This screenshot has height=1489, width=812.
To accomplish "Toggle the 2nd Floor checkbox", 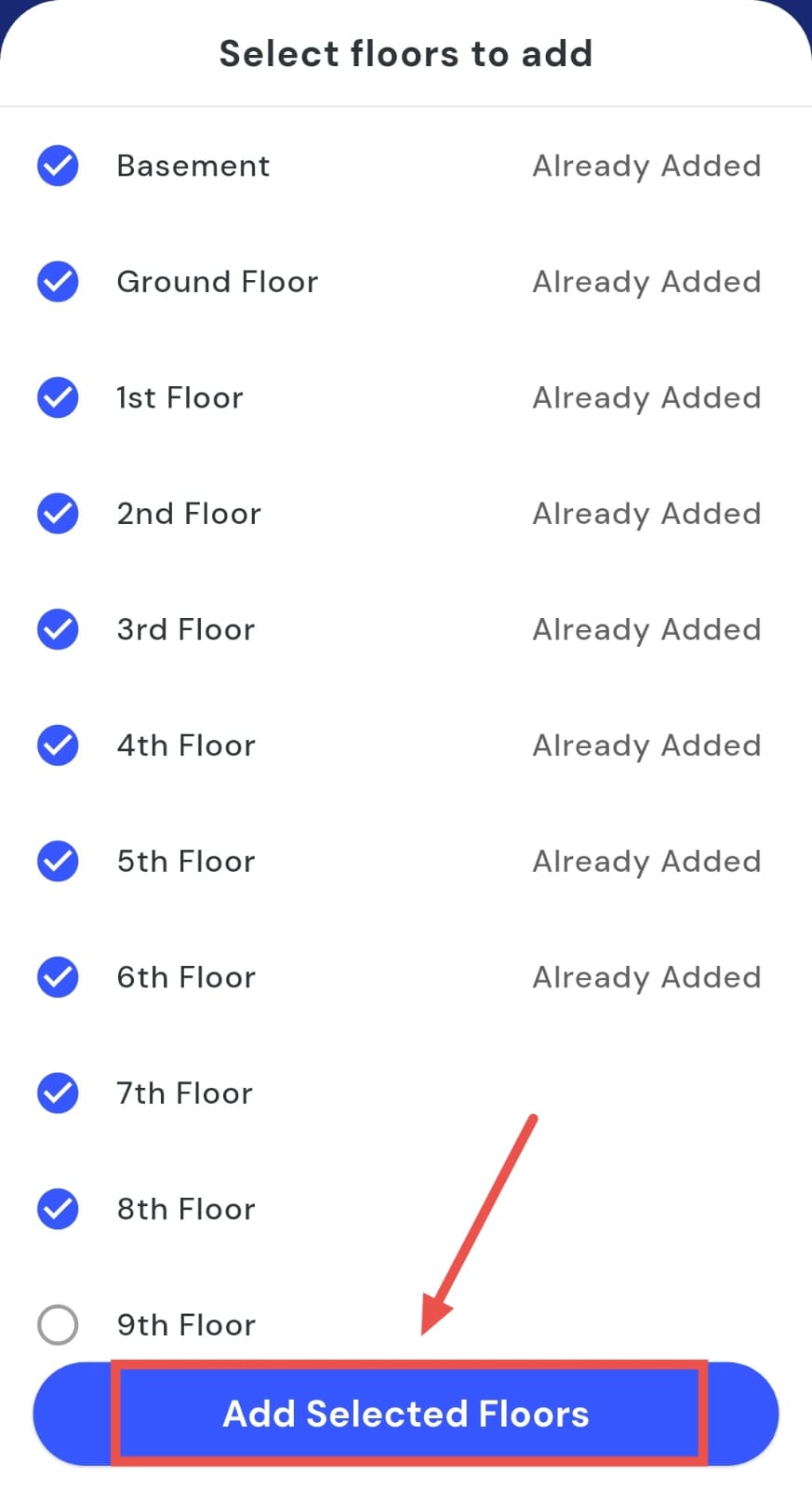I will pyautogui.click(x=58, y=514).
